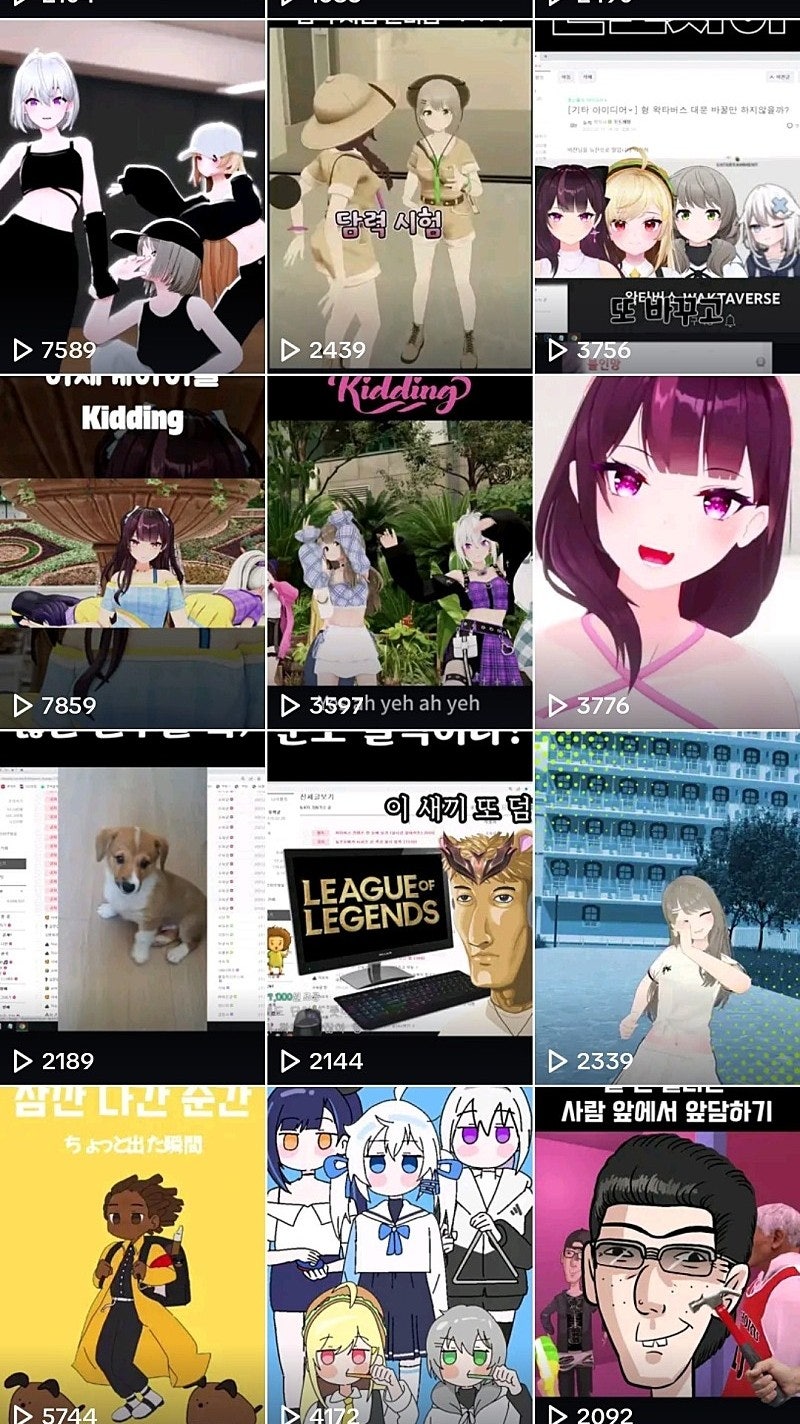Open the video with 7589 views
This screenshot has width=800, height=1424.
tap(132, 195)
